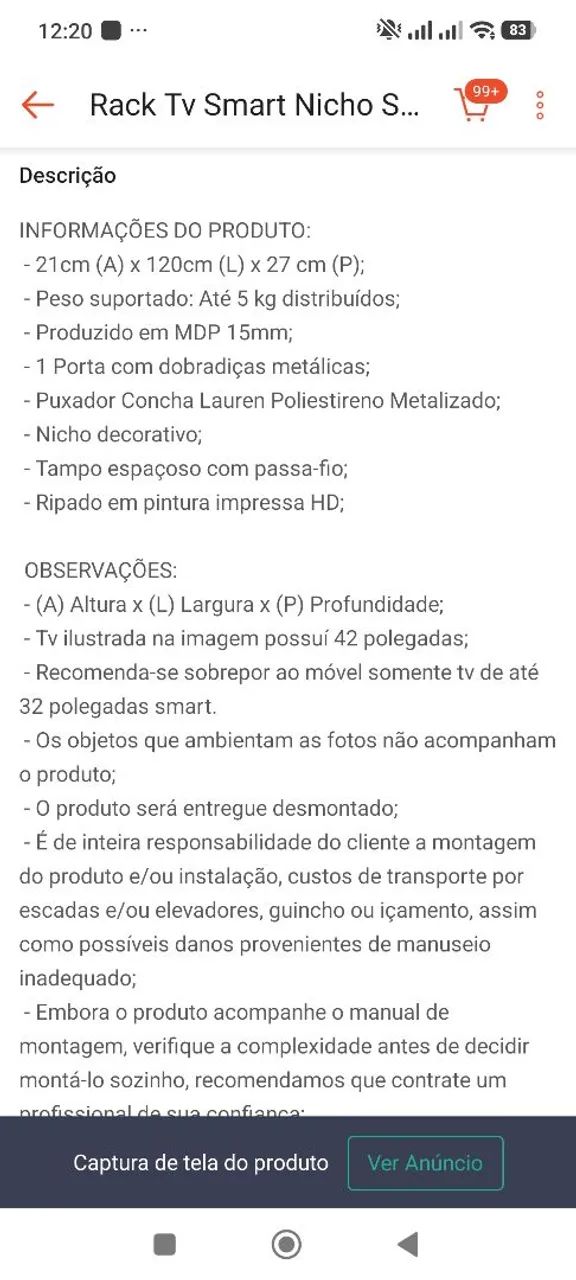Tap the system home button
Viewport: 576px width, 1280px height.
(287, 1244)
